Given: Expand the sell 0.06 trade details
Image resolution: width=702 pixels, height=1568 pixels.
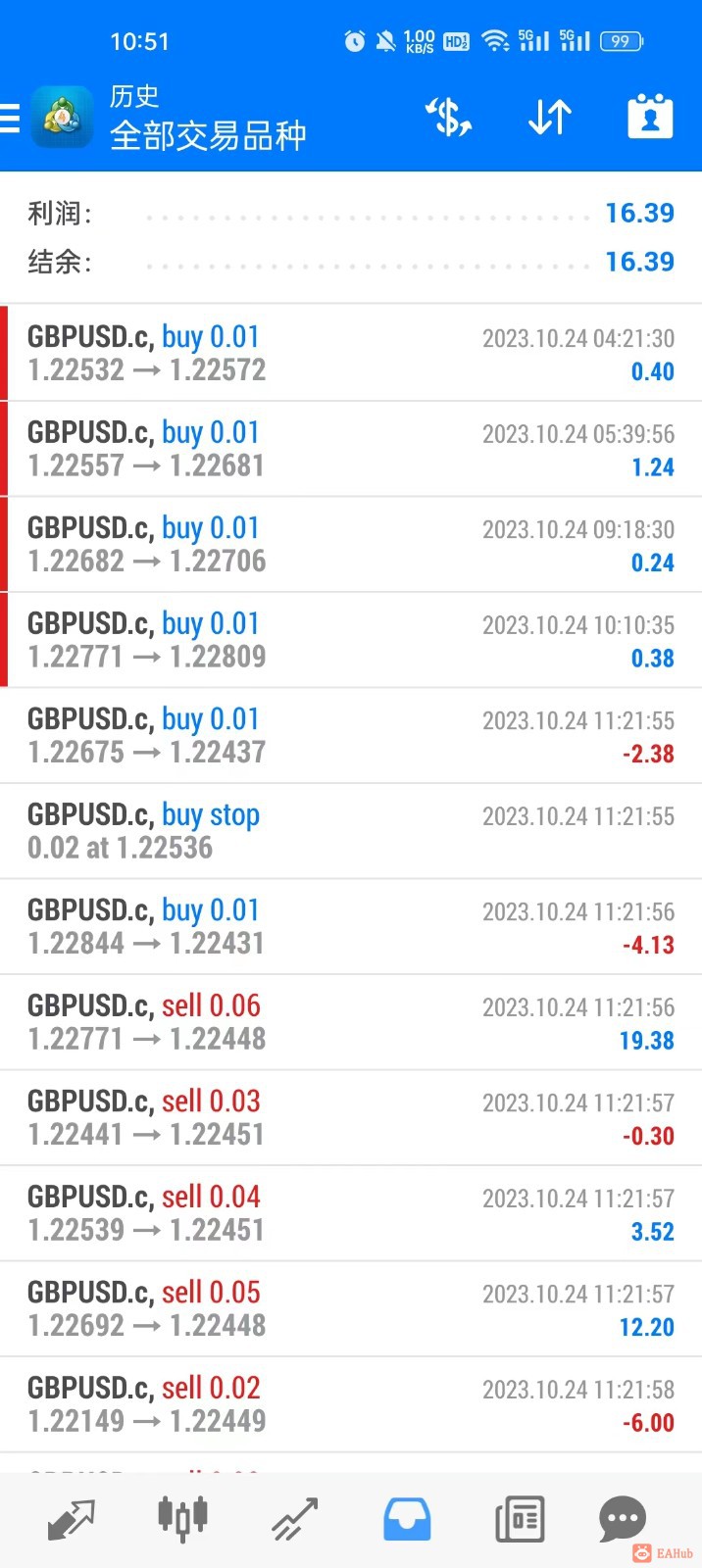Looking at the screenshot, I should tap(351, 1022).
